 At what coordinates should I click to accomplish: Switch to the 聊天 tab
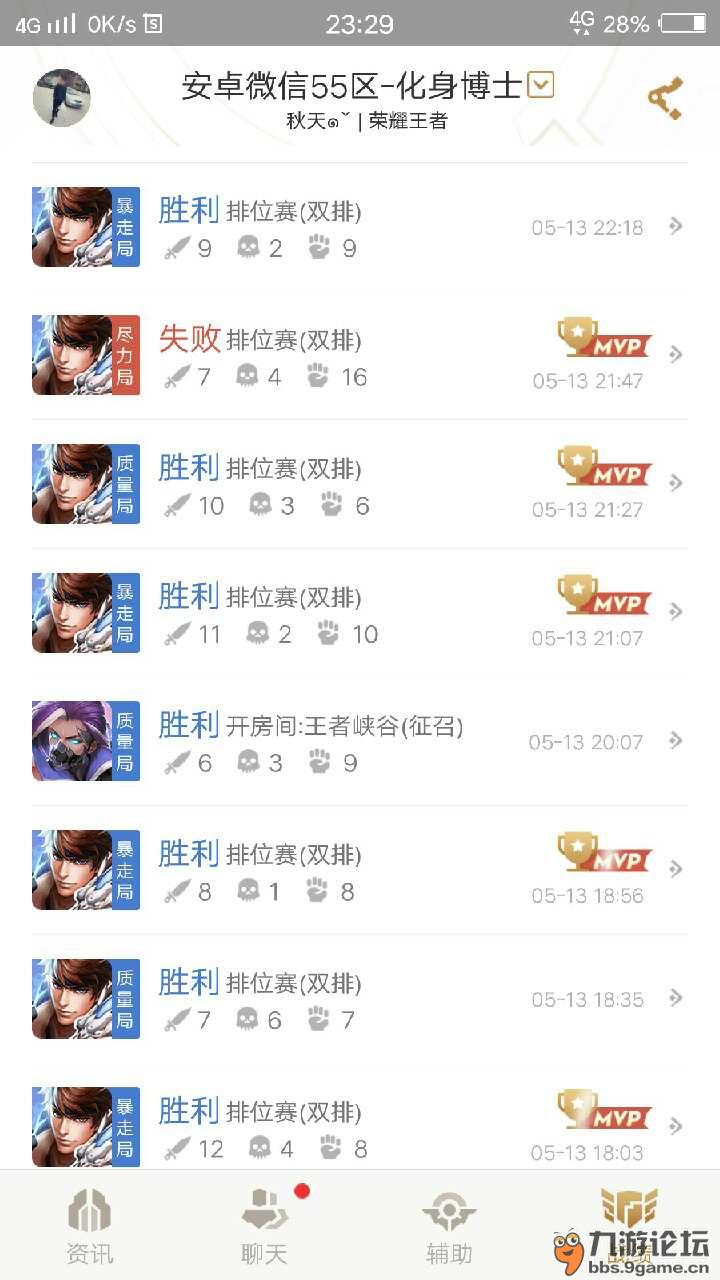click(x=265, y=1226)
